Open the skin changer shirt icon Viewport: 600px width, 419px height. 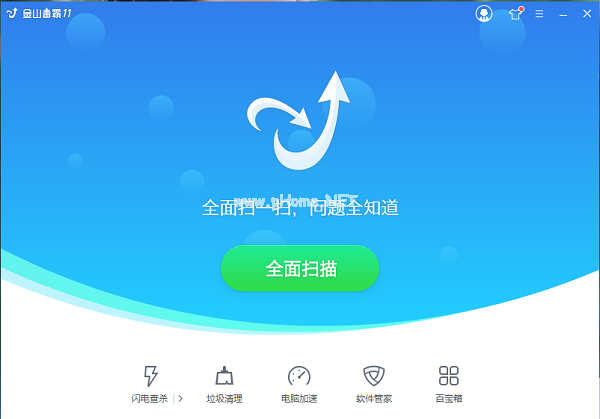pos(515,13)
